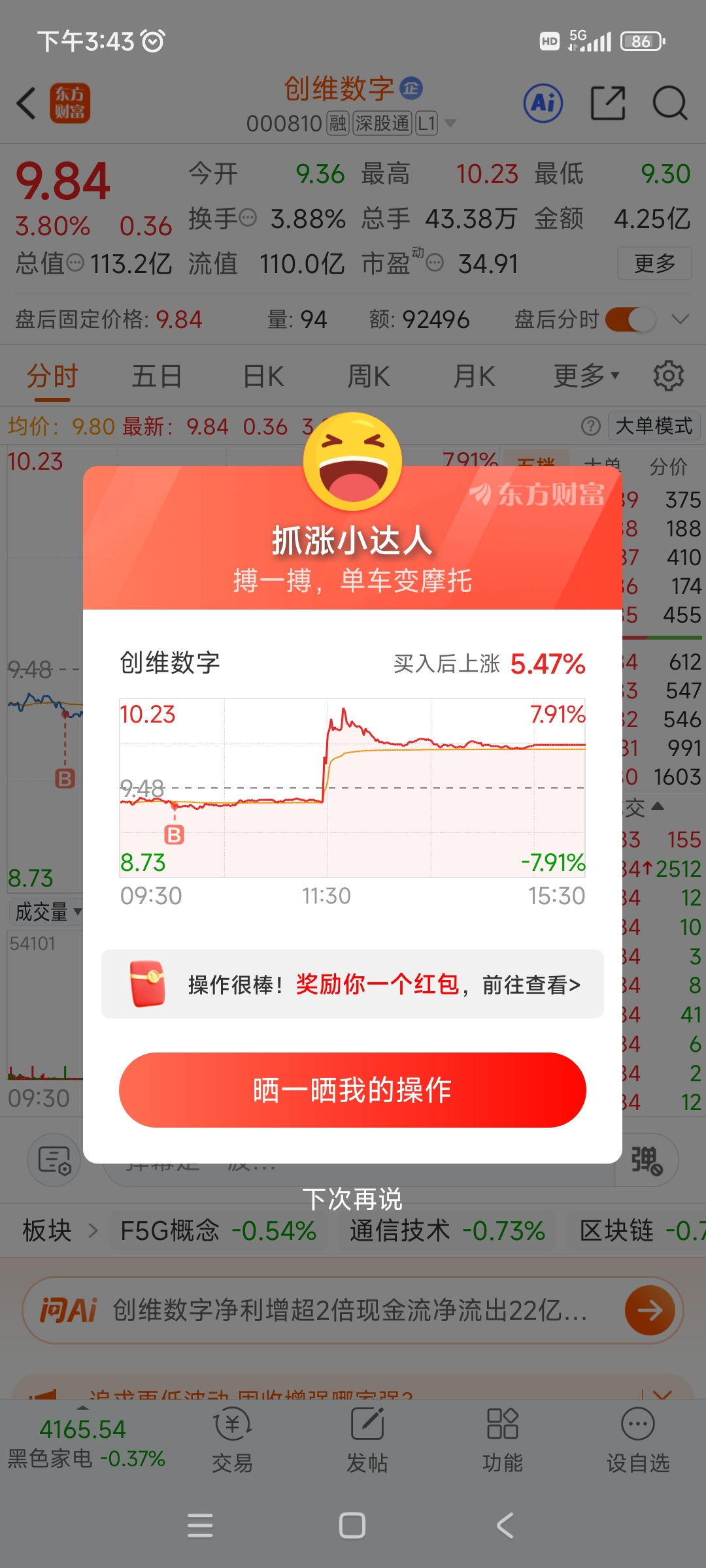Select the 月K chart tab
This screenshot has width=706, height=1568.
(475, 376)
